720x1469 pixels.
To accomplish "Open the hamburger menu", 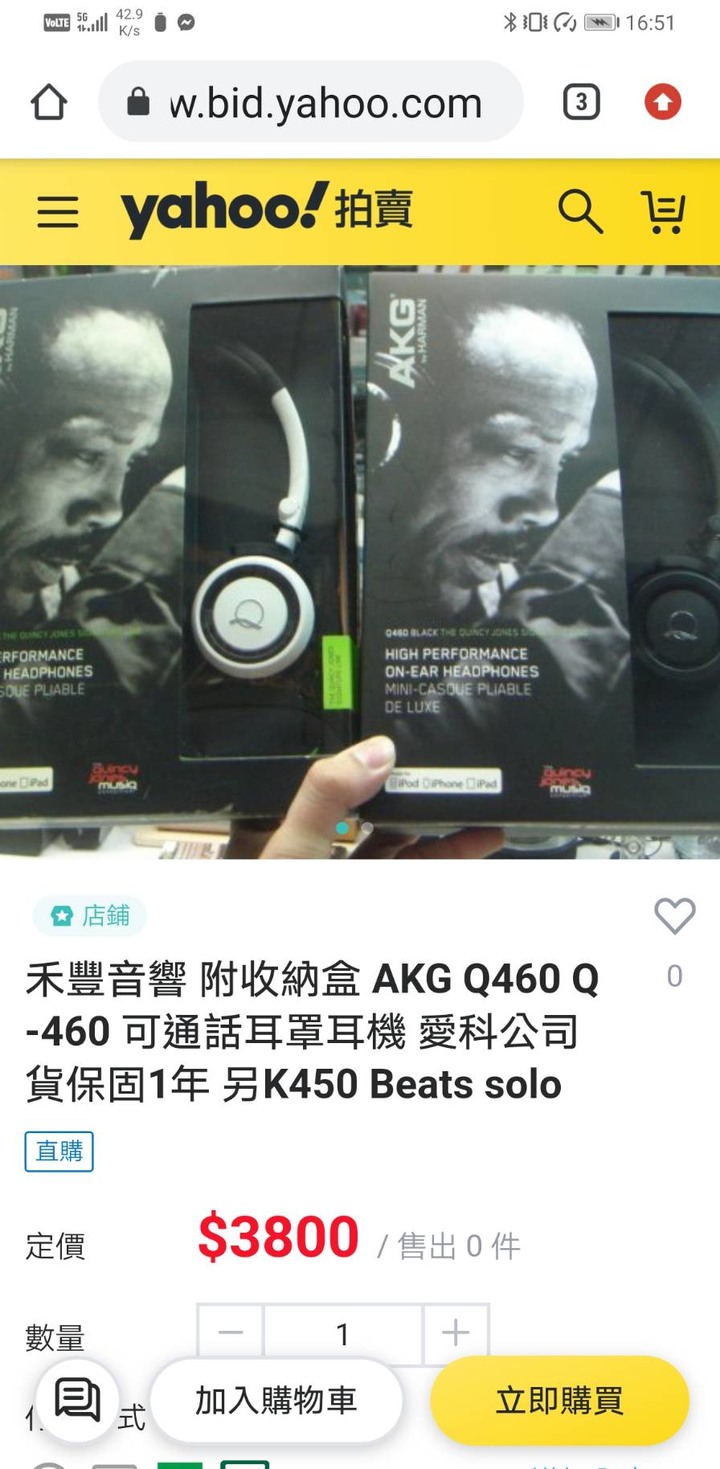I will click(58, 211).
